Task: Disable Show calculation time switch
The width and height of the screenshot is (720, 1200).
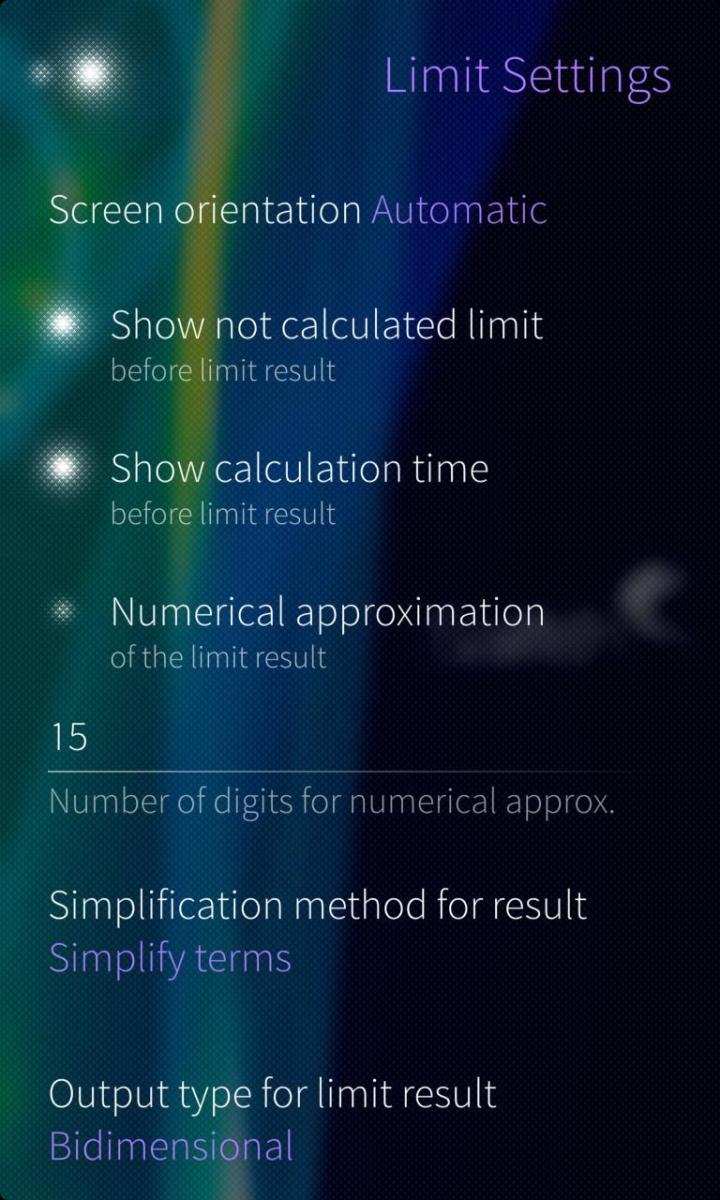Action: click(64, 468)
